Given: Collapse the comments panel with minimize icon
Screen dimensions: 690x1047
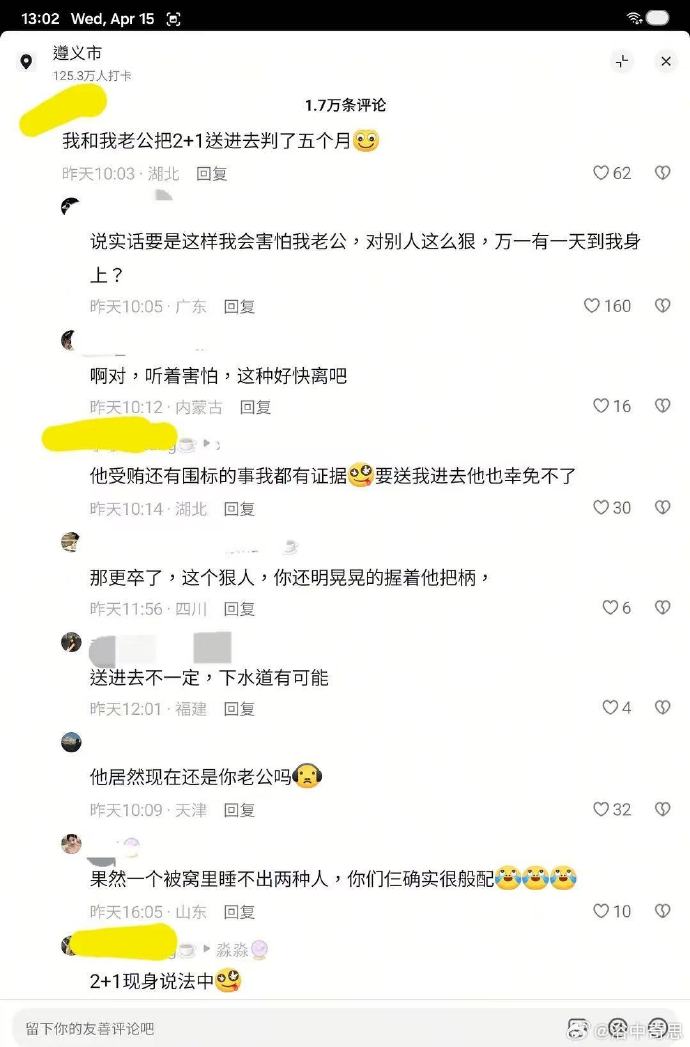Looking at the screenshot, I should pyautogui.click(x=622, y=61).
